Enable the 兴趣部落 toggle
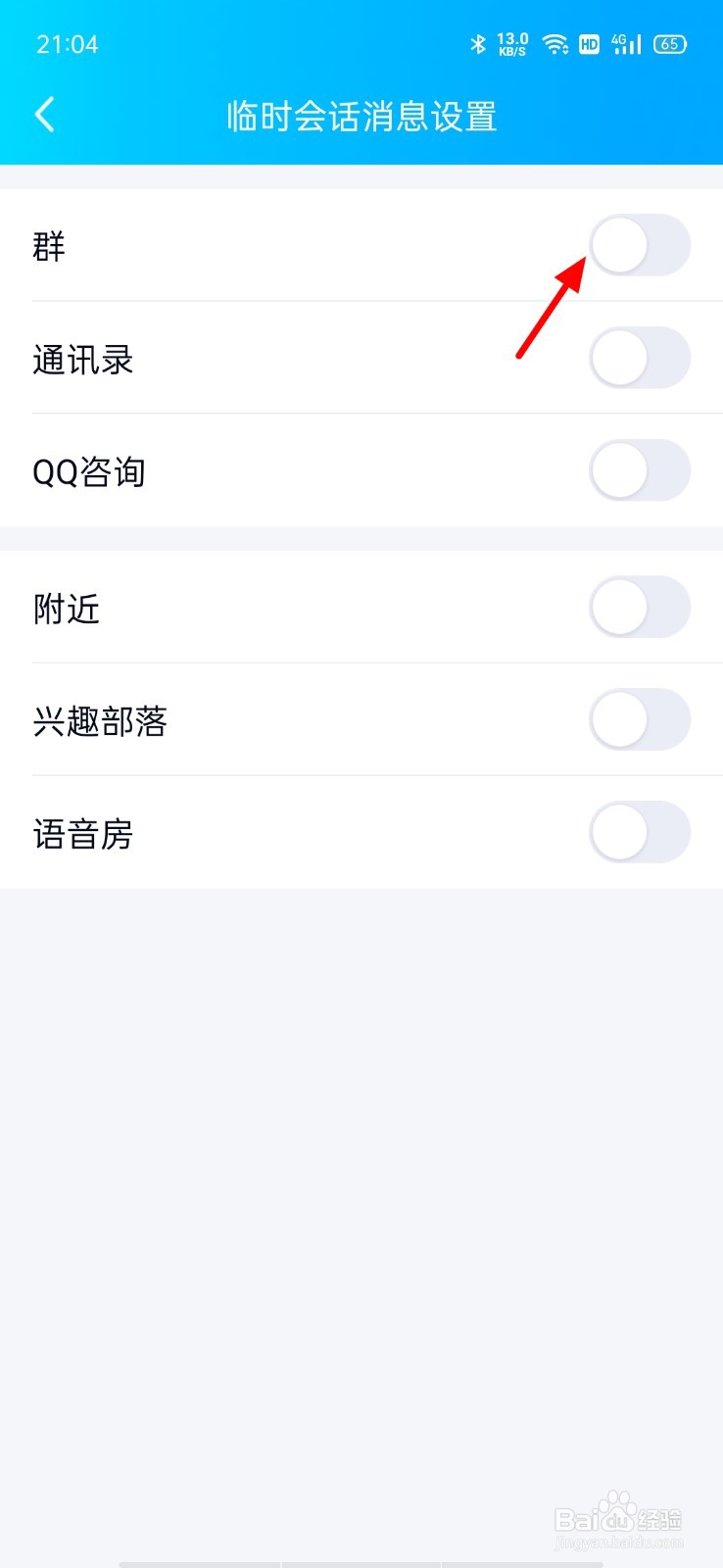This screenshot has height=1568, width=723. pos(641,719)
